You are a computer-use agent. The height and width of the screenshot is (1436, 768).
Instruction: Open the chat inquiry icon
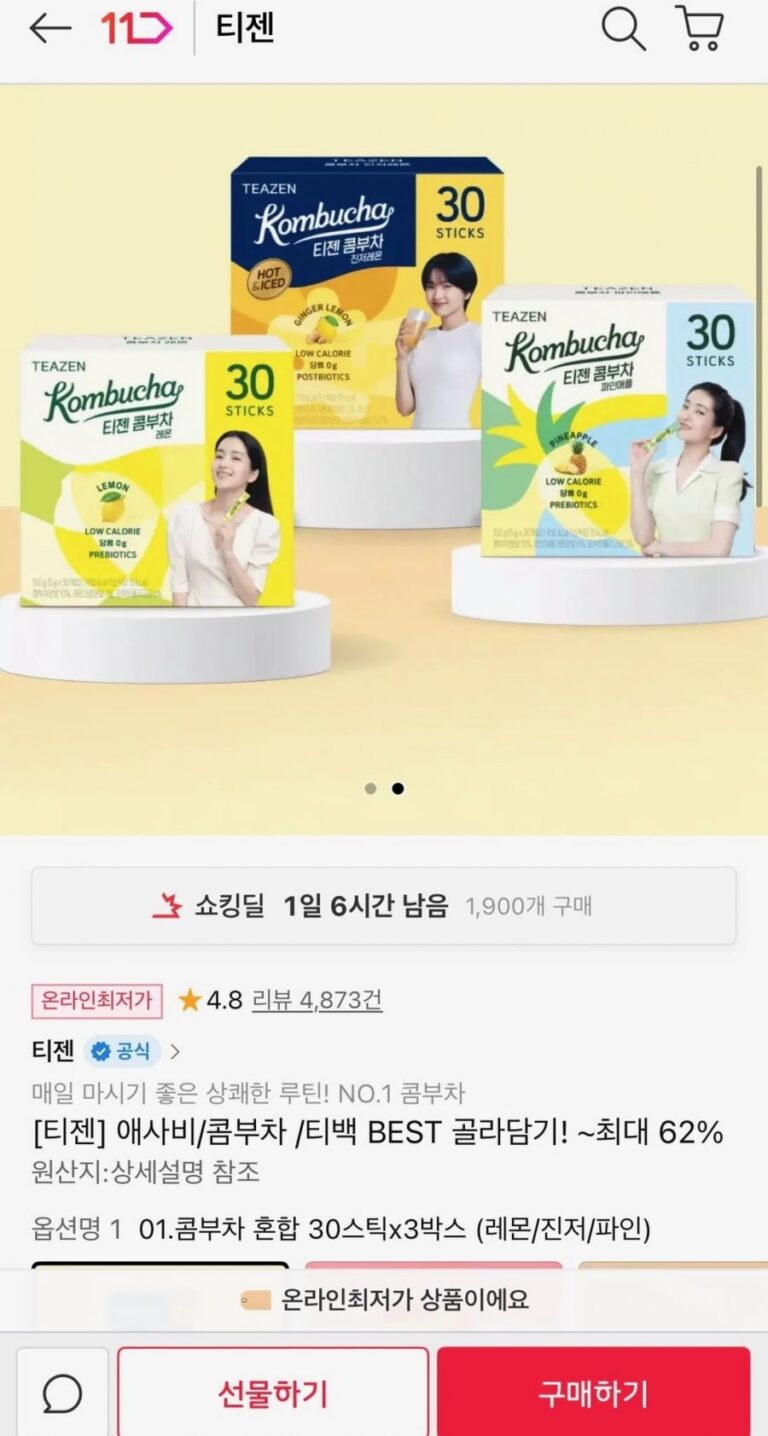pos(63,1393)
